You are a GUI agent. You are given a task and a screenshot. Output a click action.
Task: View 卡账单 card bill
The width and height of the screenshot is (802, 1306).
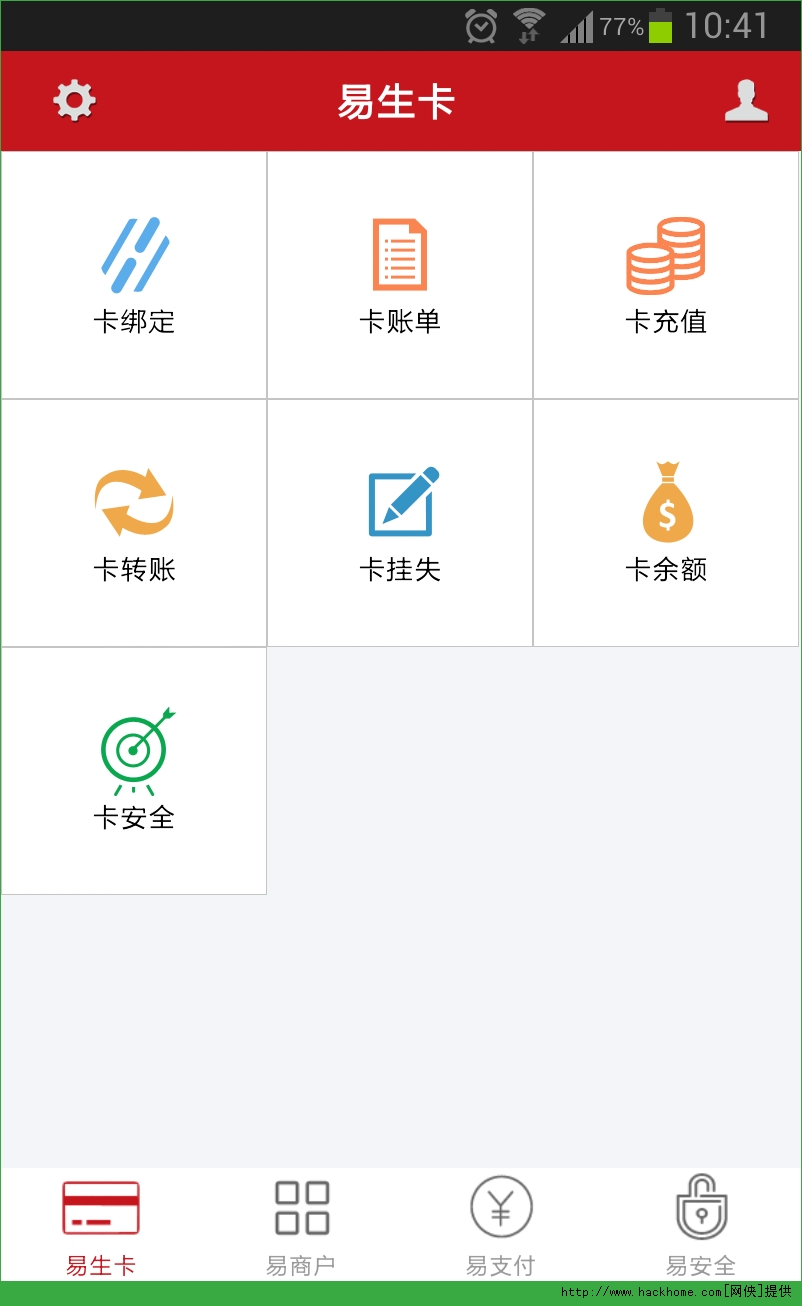coord(400,275)
